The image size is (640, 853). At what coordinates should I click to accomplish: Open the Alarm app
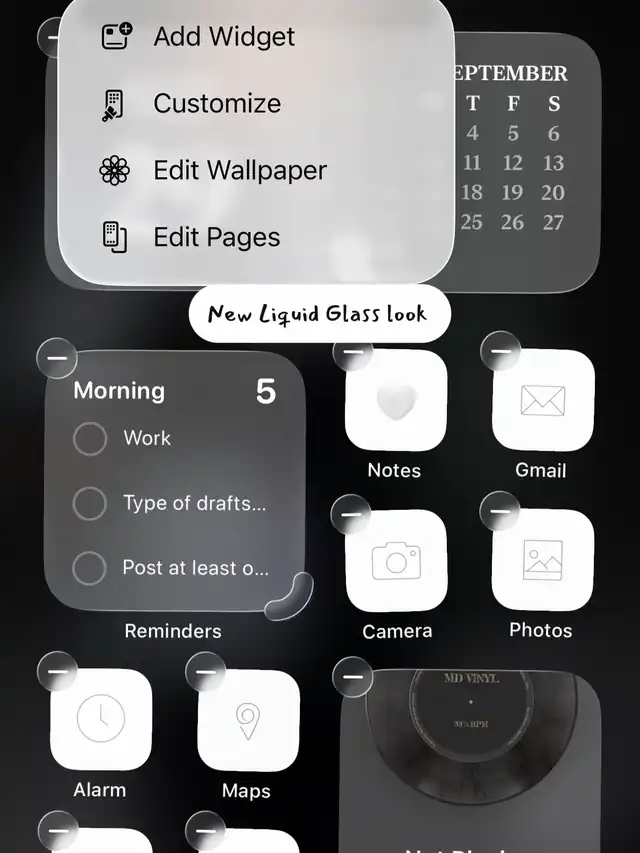pos(101,719)
